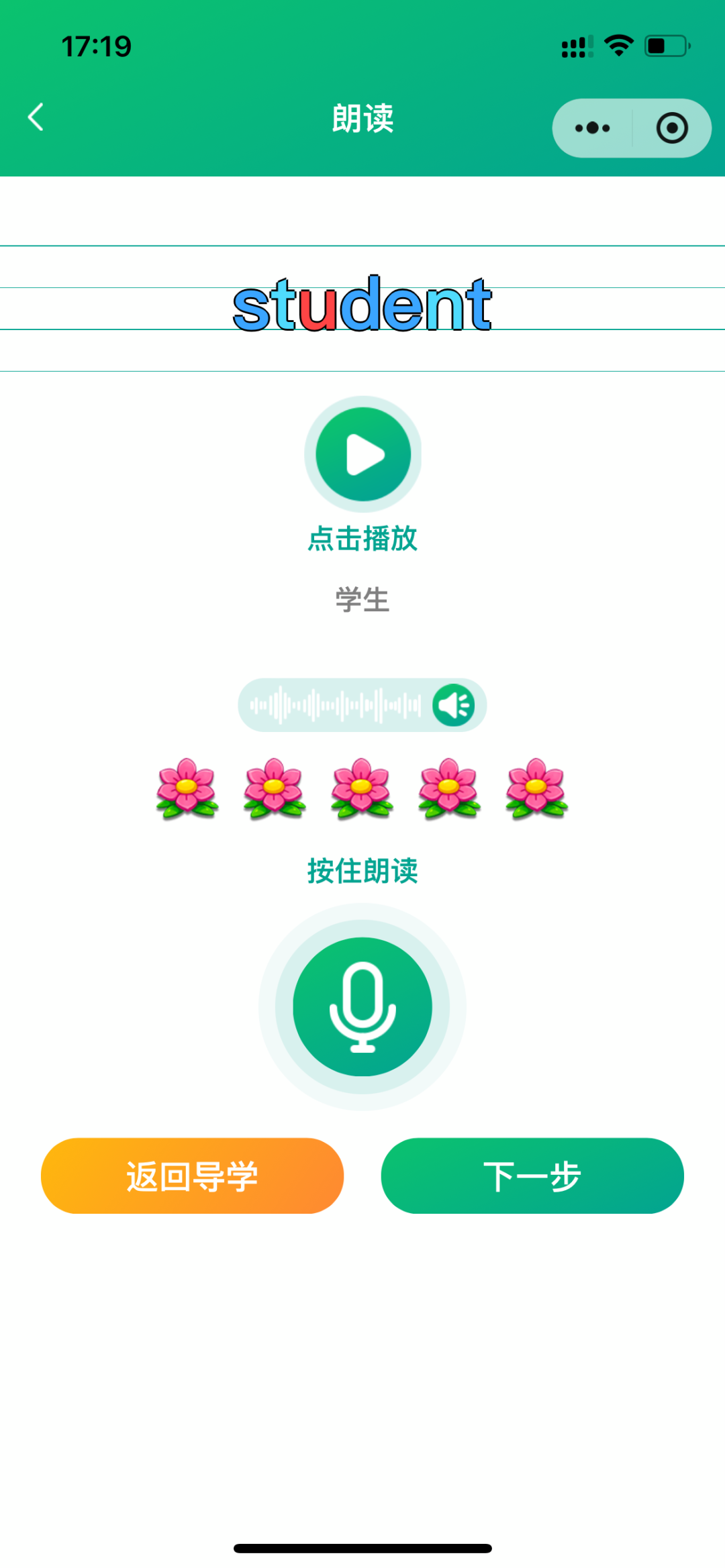
Task: Tap the mini-program close circle icon
Action: coord(674,127)
